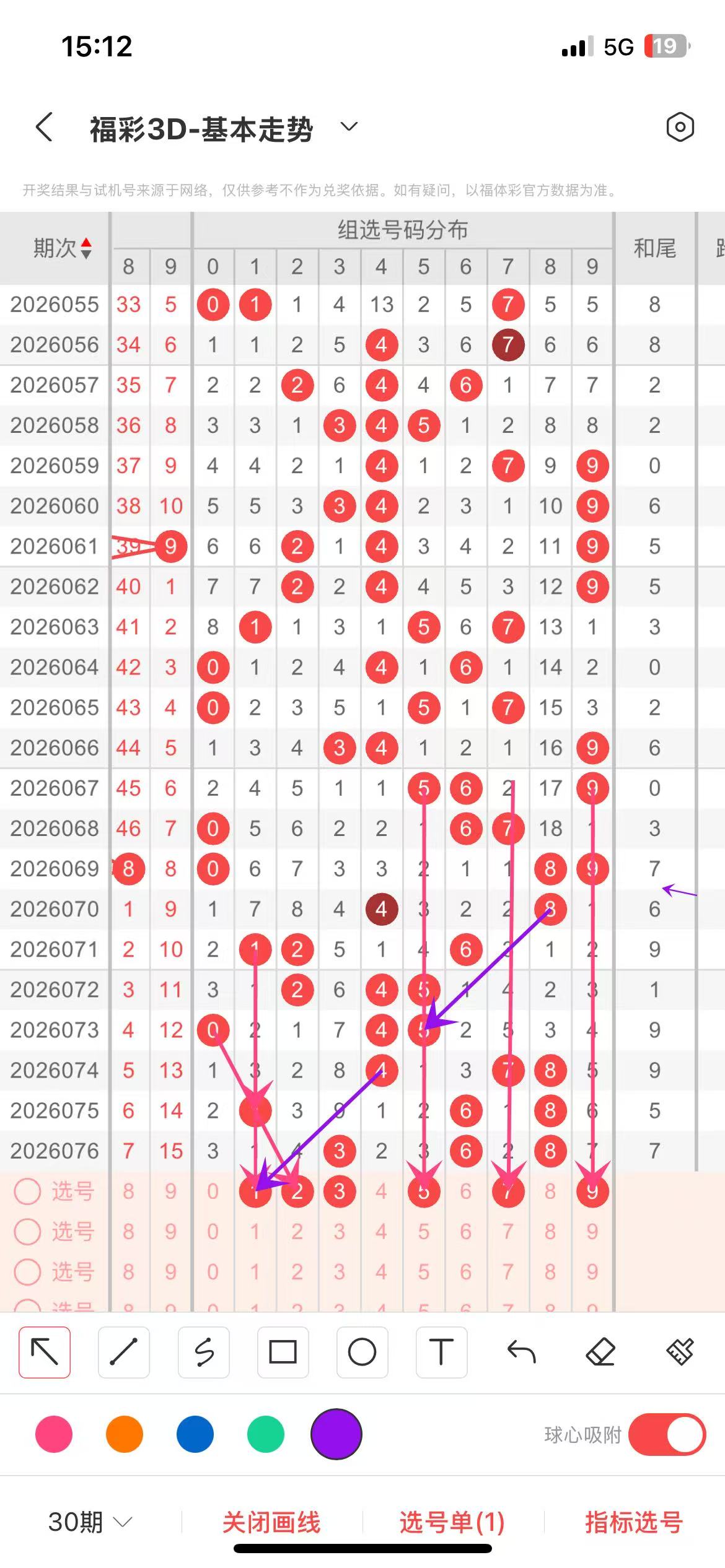Tap 关闭画线 to exit drawing mode
725x1568 pixels.
point(271,1522)
